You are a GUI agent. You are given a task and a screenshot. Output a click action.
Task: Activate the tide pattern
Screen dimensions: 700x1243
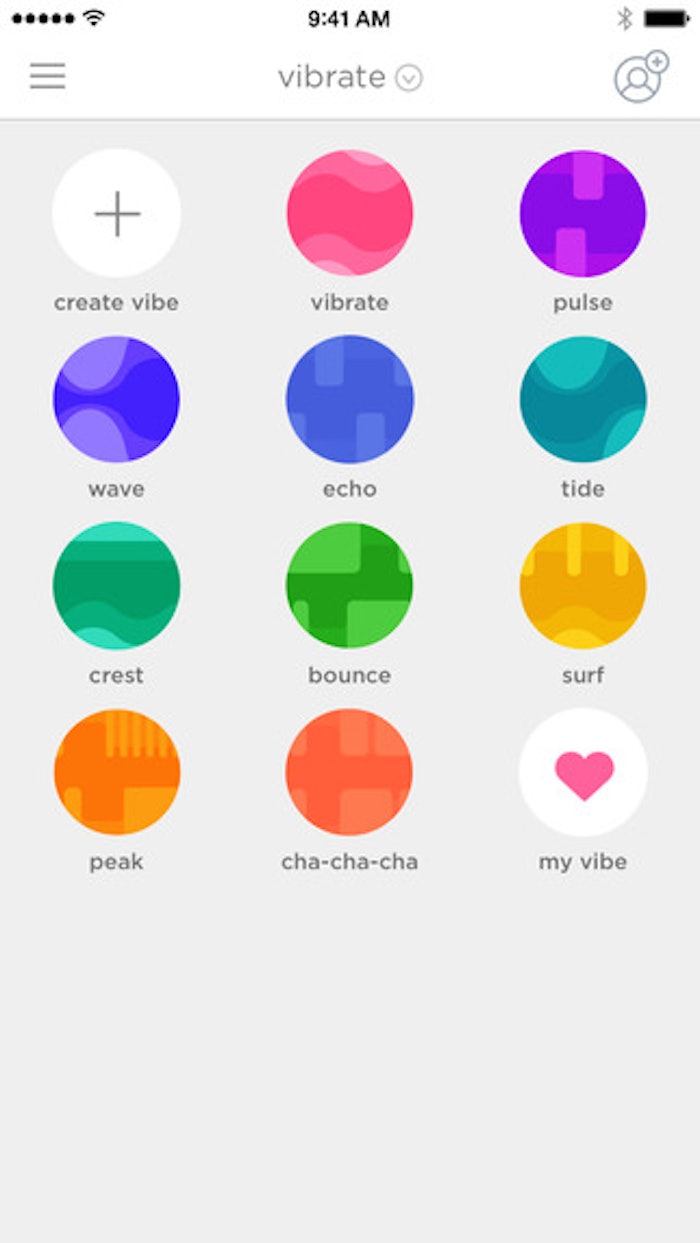[583, 399]
